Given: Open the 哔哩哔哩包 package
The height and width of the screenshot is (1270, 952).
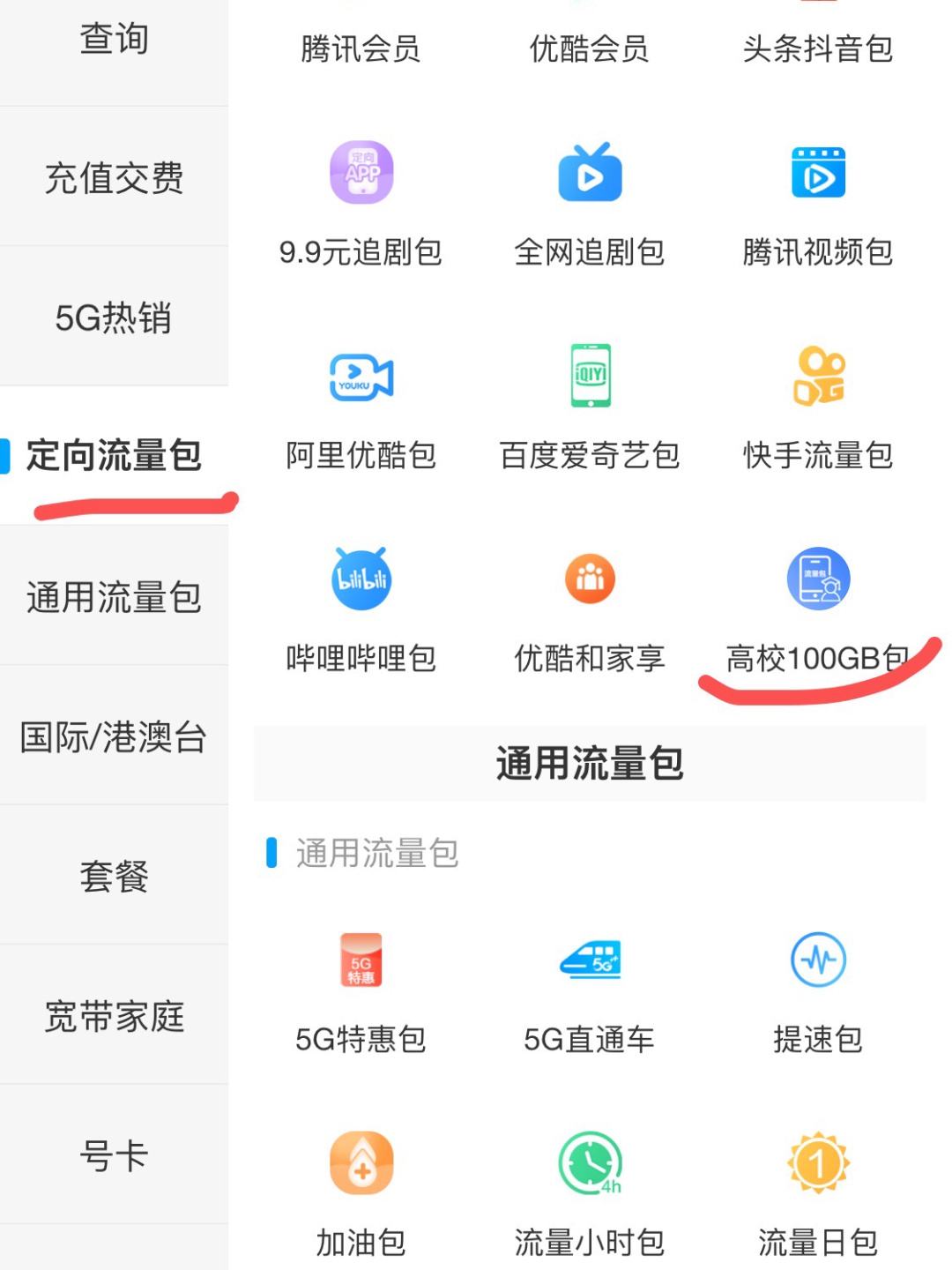Looking at the screenshot, I should click(x=361, y=609).
